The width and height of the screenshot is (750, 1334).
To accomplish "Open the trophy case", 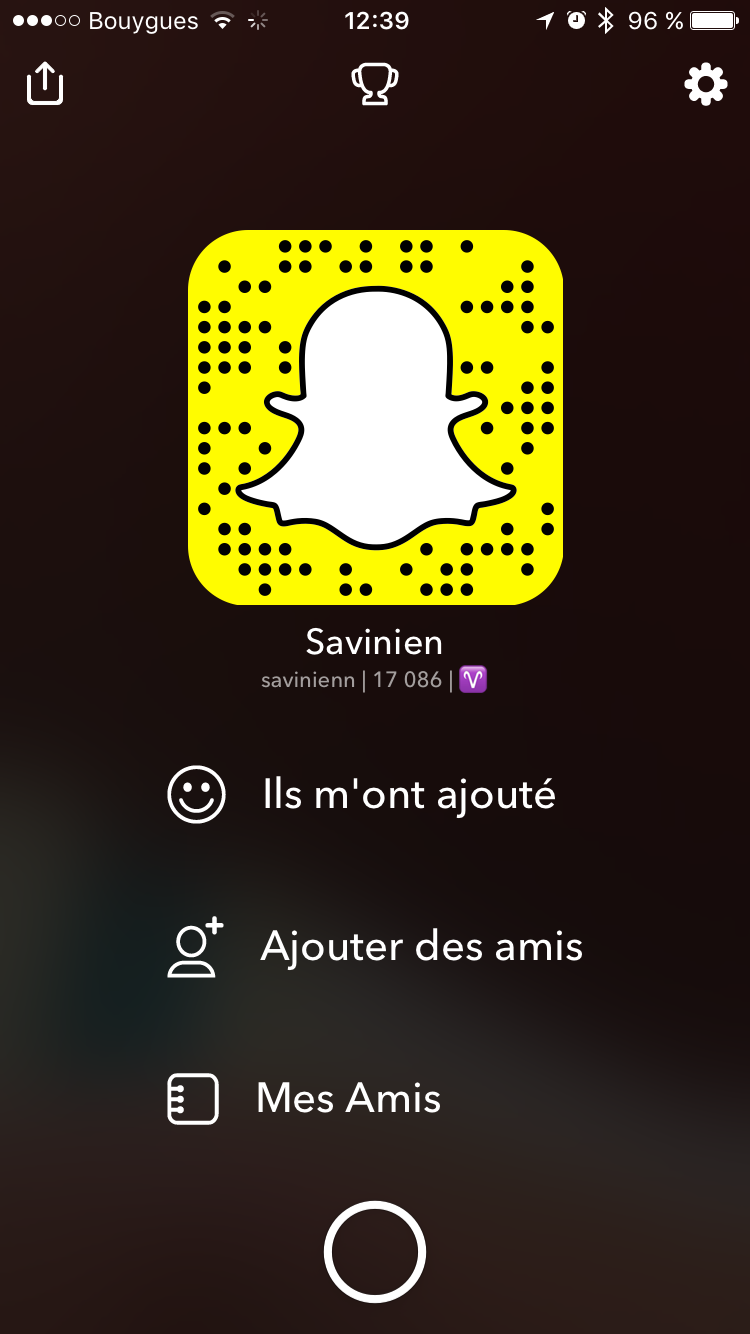I will coord(375,85).
